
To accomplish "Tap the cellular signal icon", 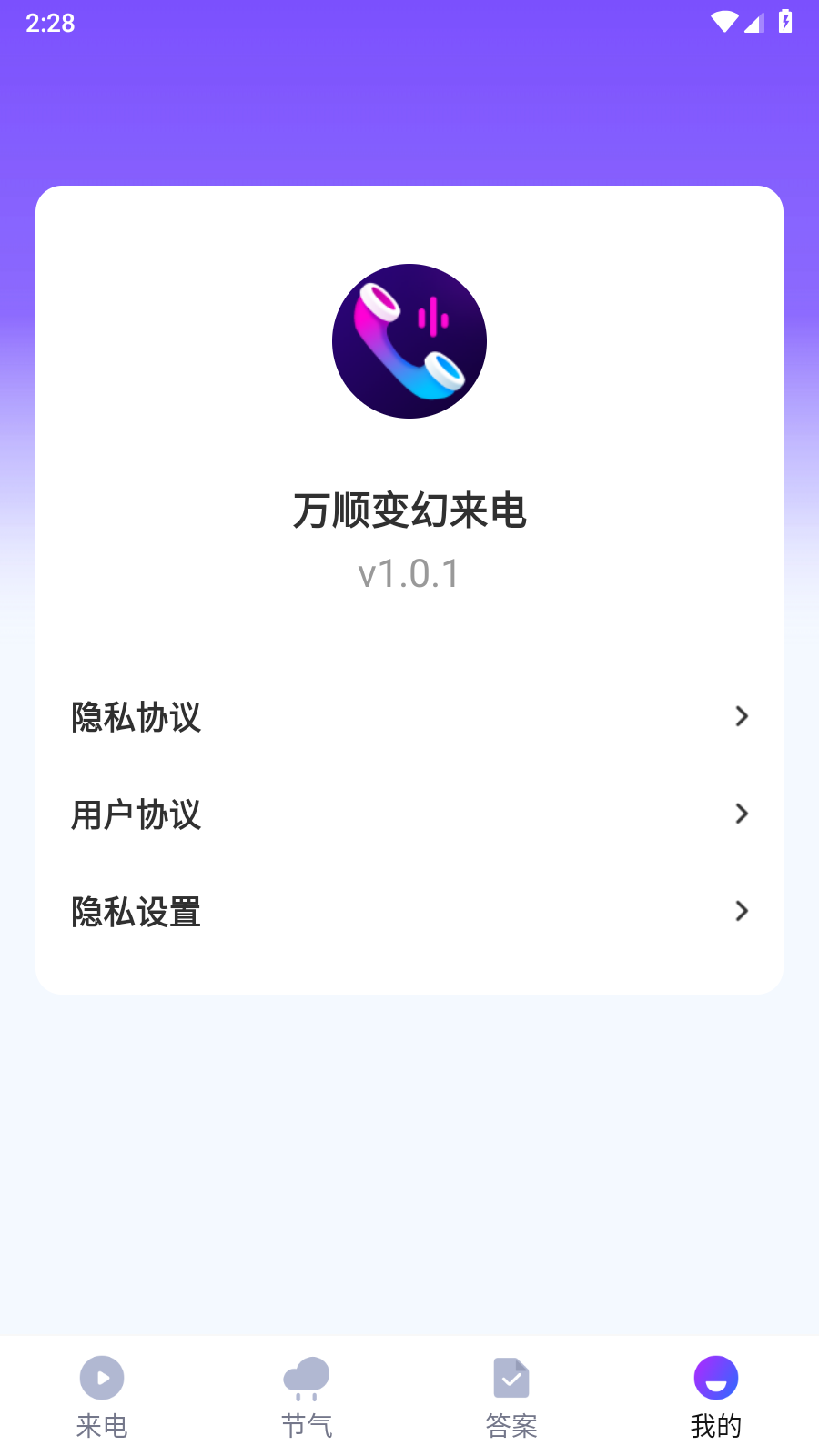I will coord(755,25).
